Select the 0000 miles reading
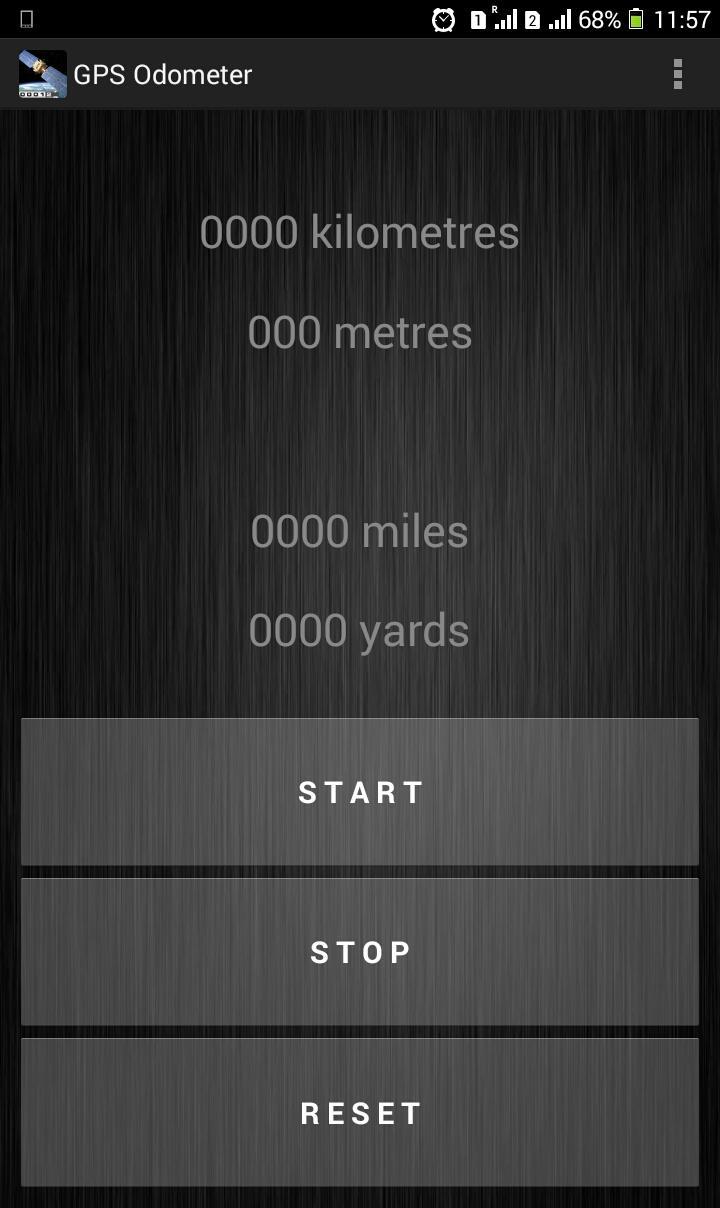Image resolution: width=720 pixels, height=1208 pixels. (360, 531)
